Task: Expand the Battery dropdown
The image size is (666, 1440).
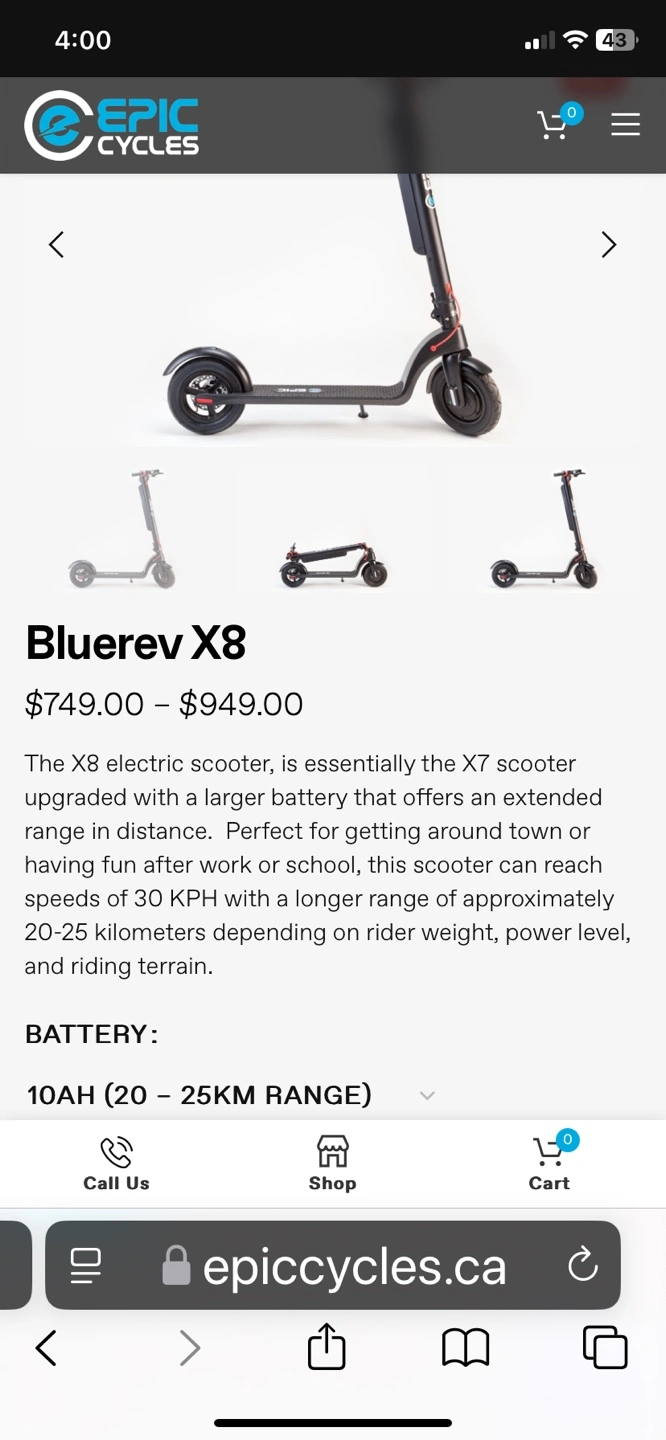Action: (x=230, y=1095)
